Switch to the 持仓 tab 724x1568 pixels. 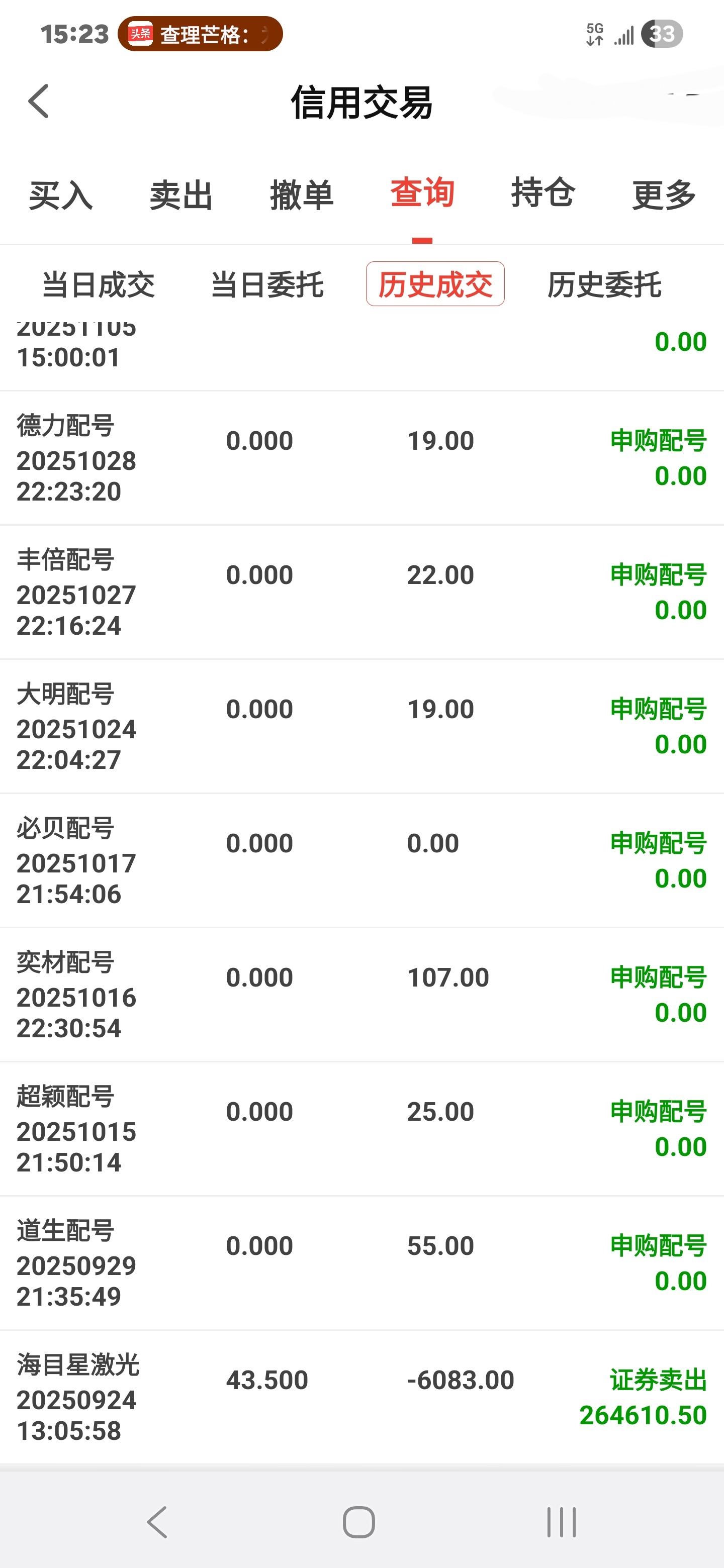click(542, 193)
